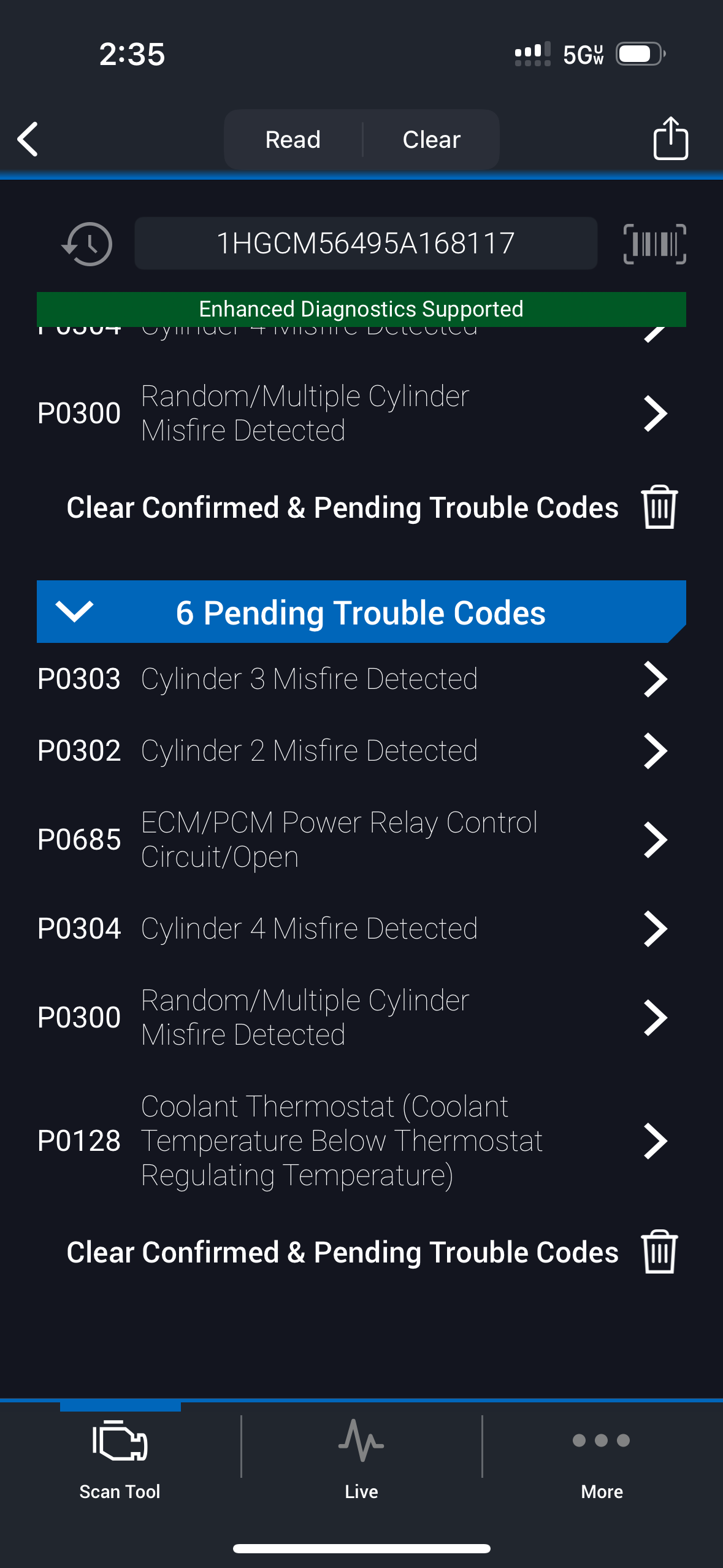The image size is (723, 1568).
Task: Scan VIN with the barcode icon
Action: pos(654,244)
